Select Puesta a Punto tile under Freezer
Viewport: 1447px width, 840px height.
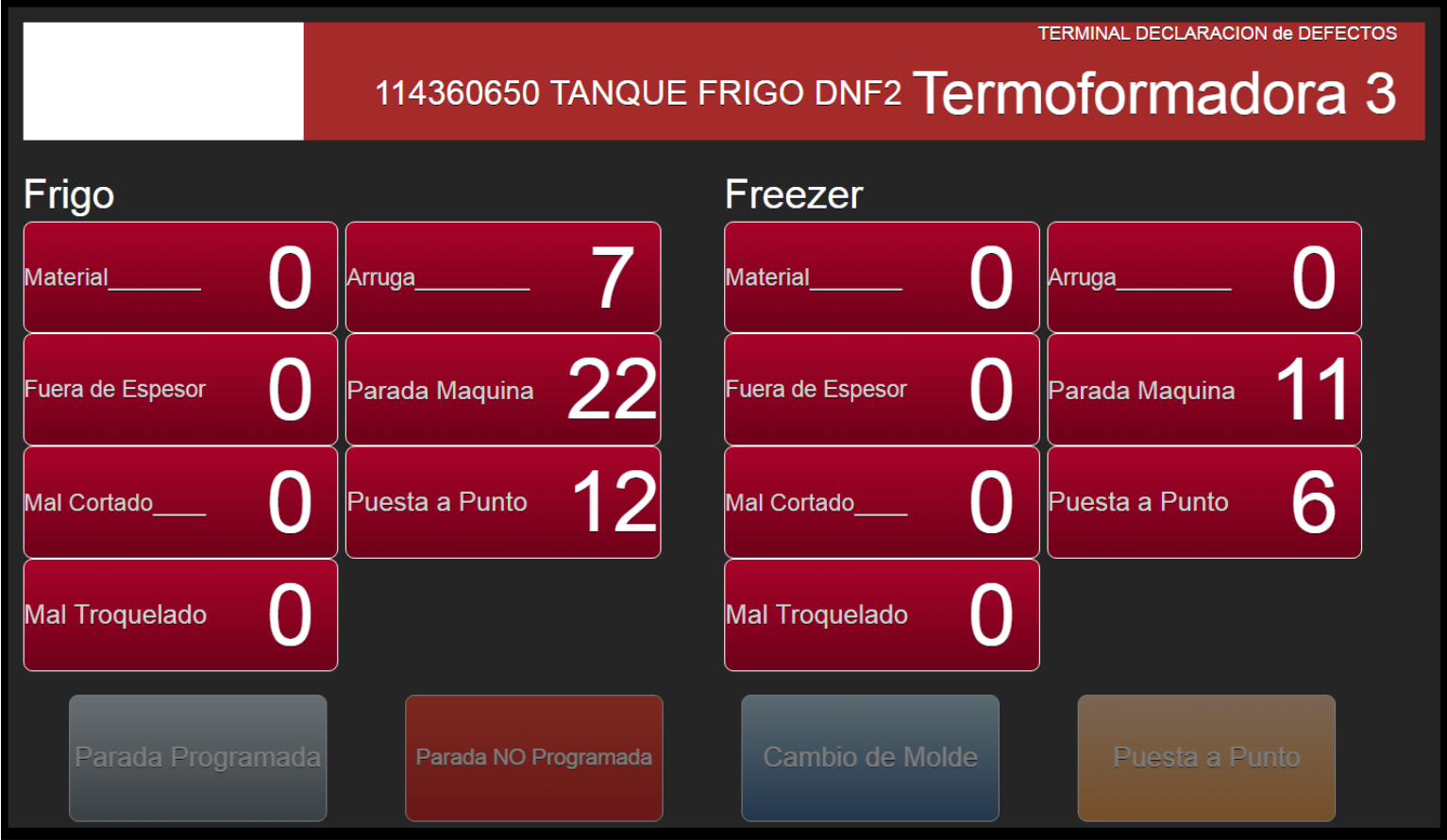[x=1204, y=502]
